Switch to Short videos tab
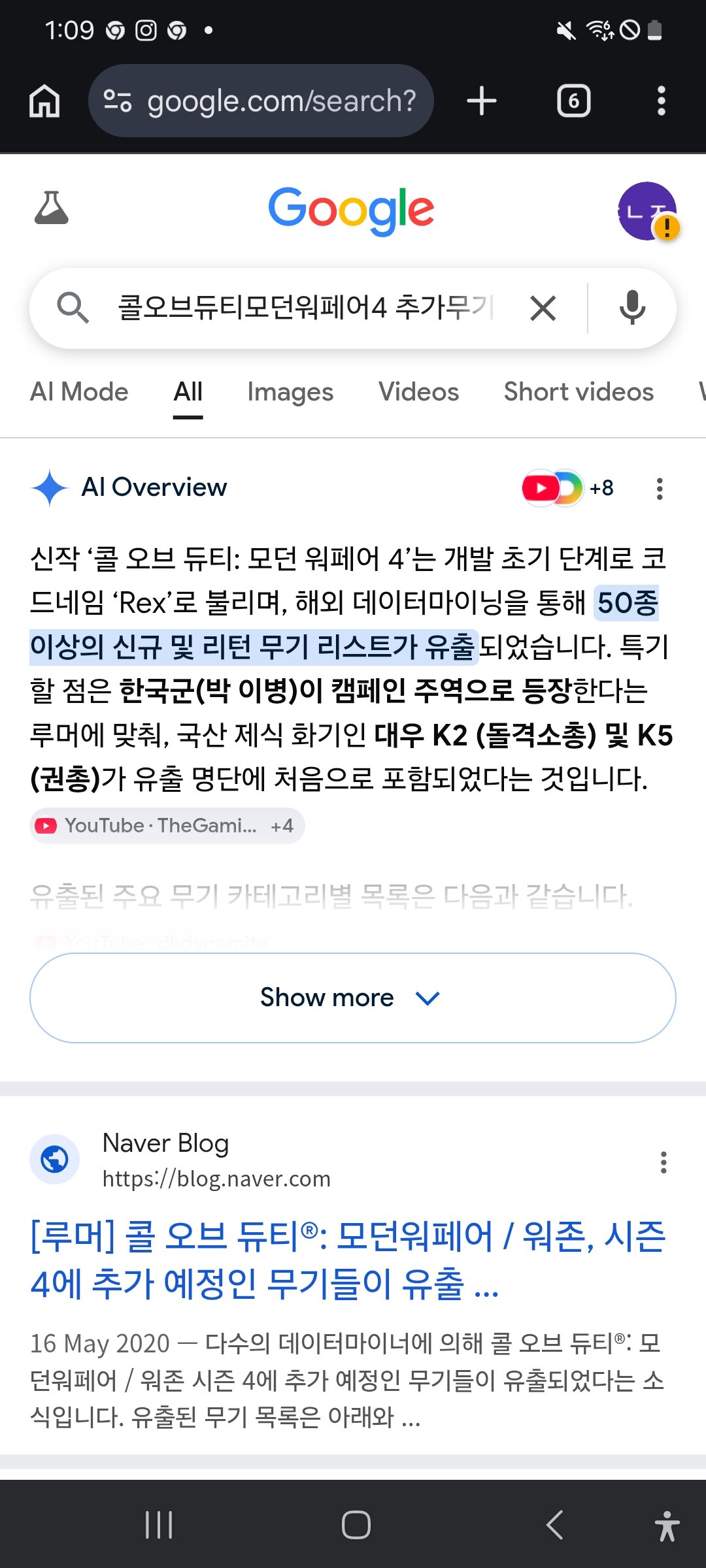 (579, 392)
